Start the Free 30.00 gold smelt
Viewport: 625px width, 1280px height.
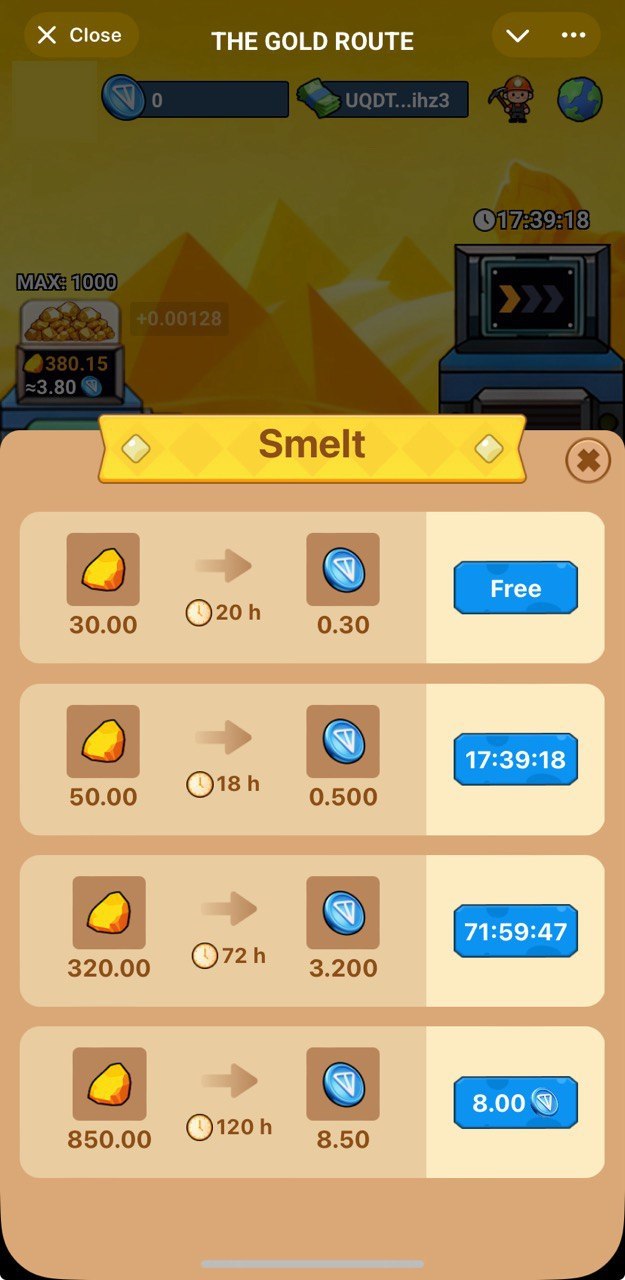click(x=515, y=588)
